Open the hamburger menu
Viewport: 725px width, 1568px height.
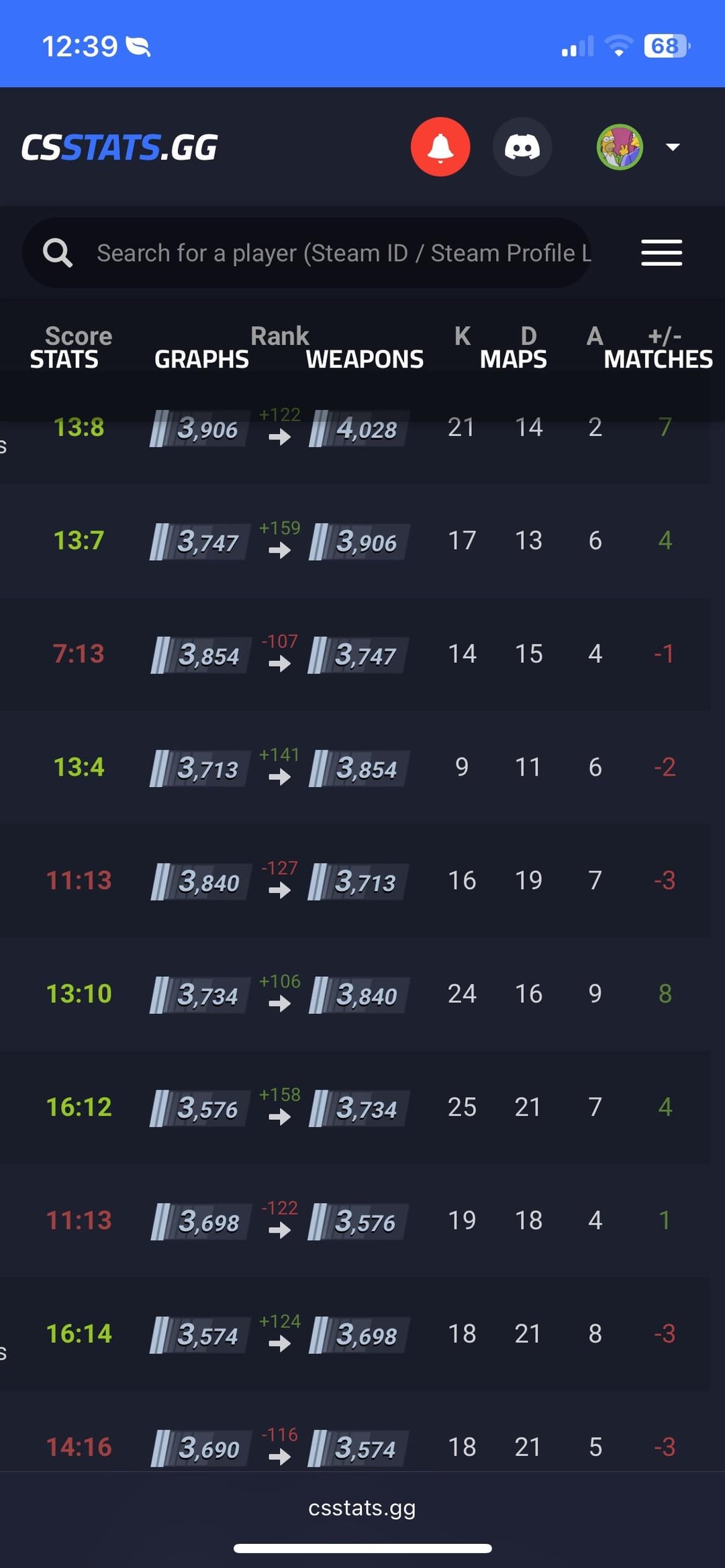(x=661, y=253)
